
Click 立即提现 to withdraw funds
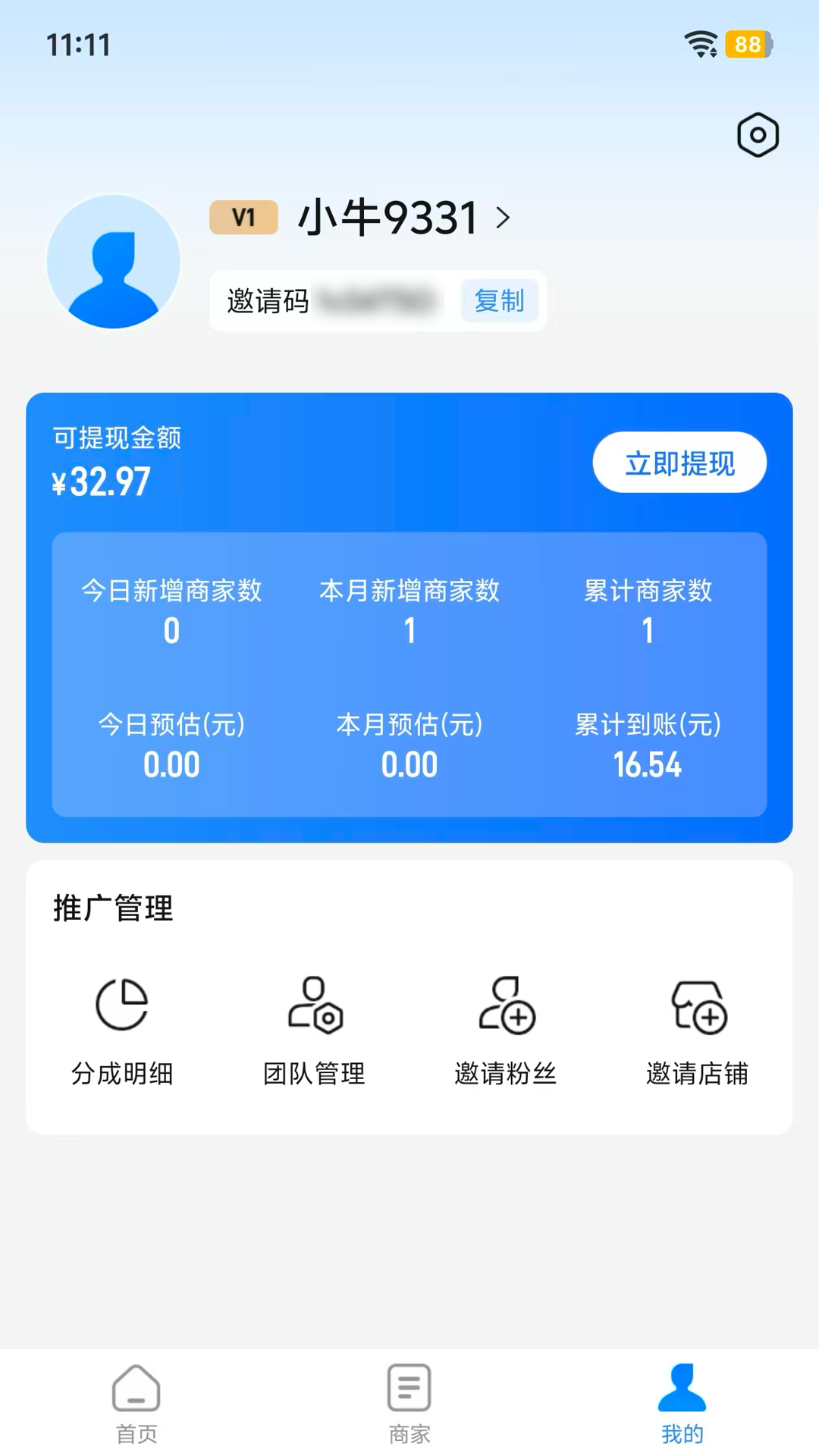(x=679, y=463)
